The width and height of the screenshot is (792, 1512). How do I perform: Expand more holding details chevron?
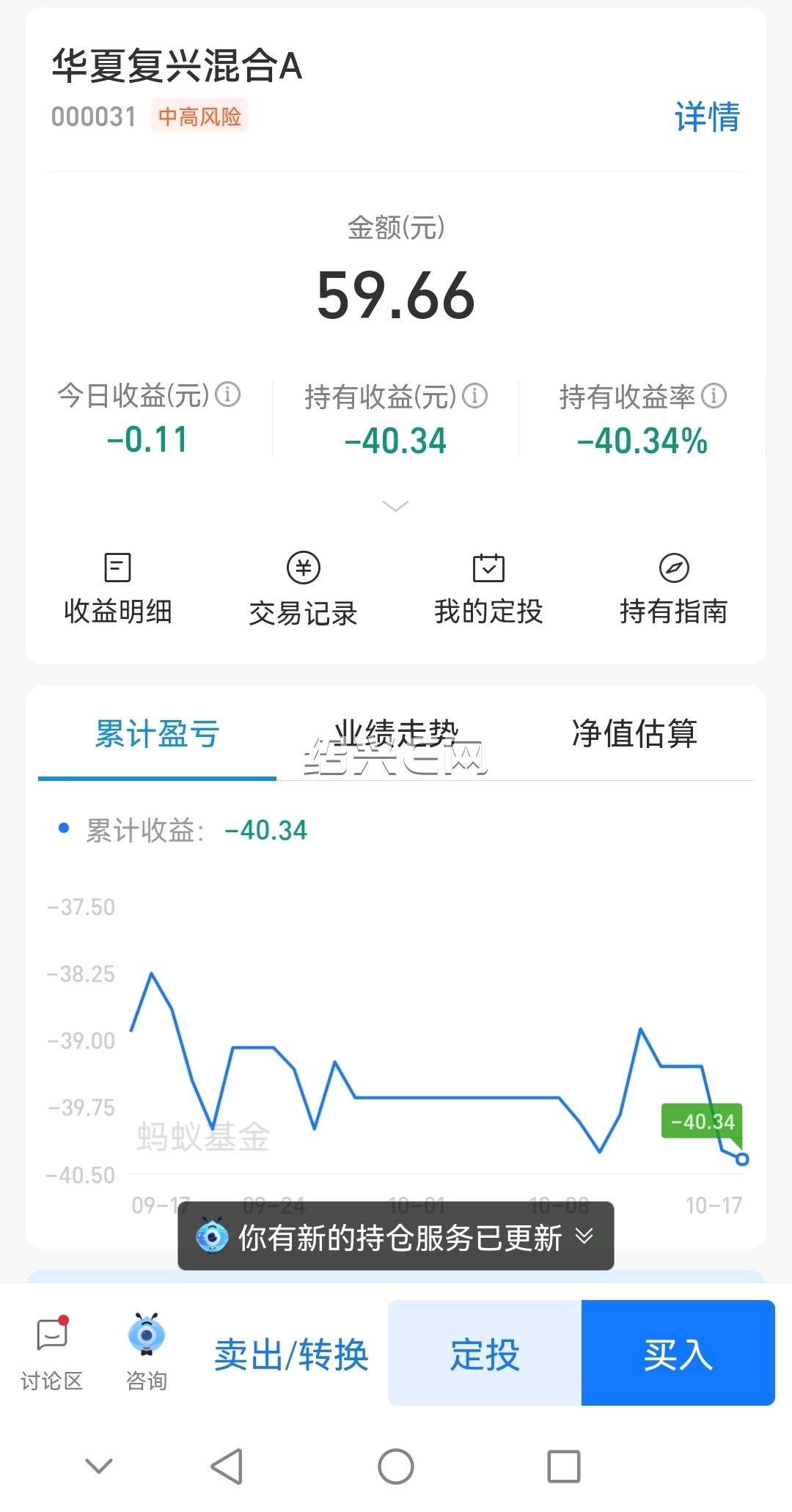pos(395,506)
